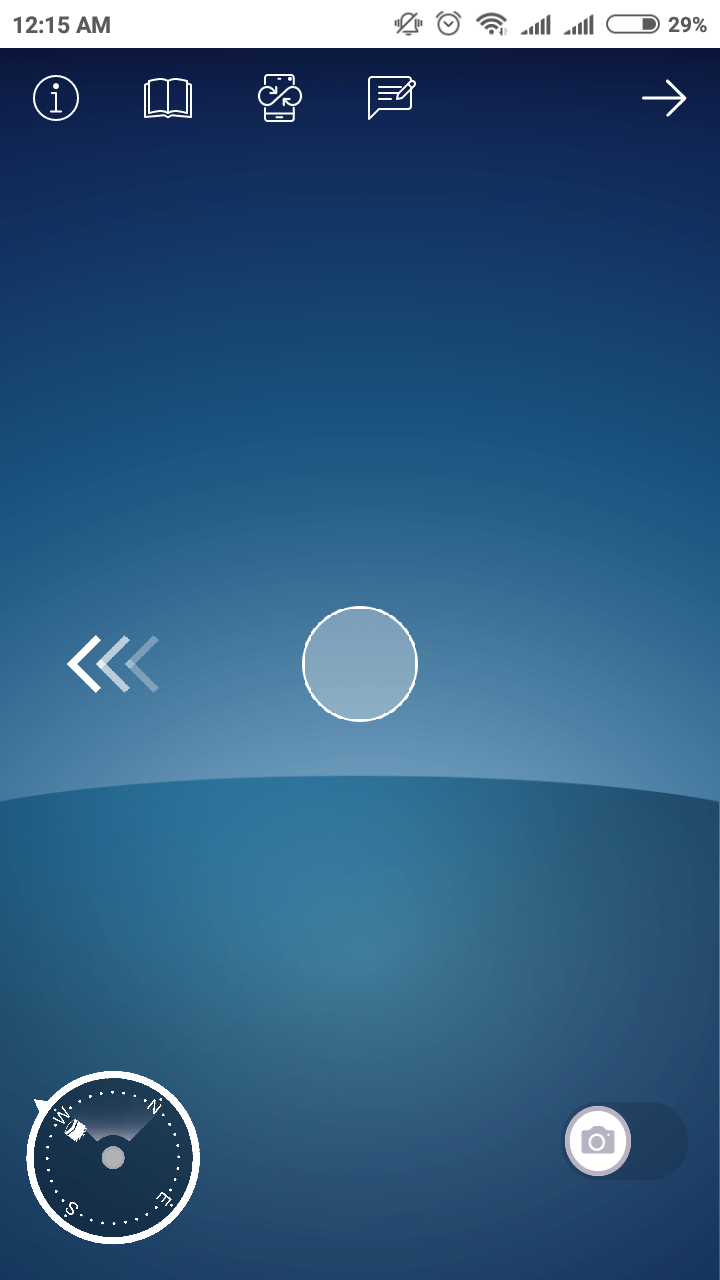Tap the right arrow to proceed
Screen dimensions: 720x1280
pos(664,98)
